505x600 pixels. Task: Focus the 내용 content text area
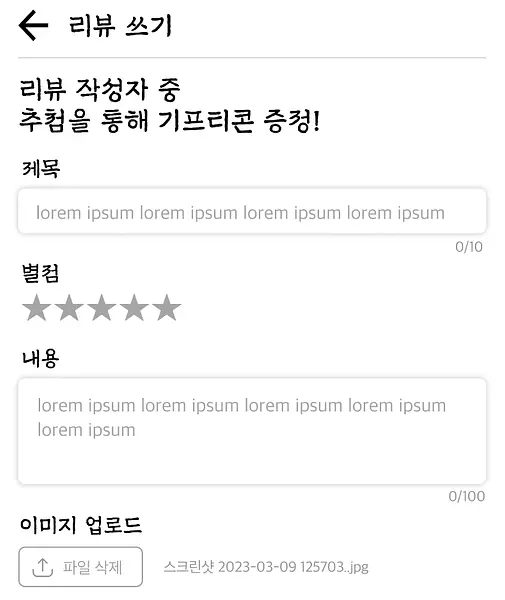pos(252,431)
